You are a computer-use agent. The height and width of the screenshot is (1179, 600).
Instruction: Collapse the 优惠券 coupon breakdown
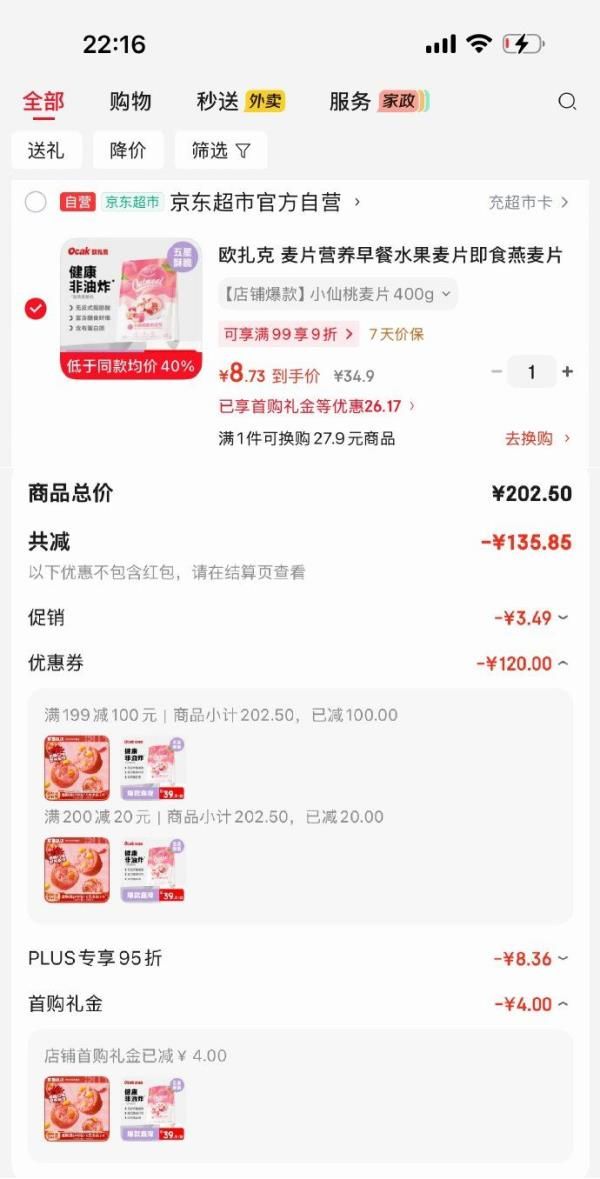click(x=523, y=663)
